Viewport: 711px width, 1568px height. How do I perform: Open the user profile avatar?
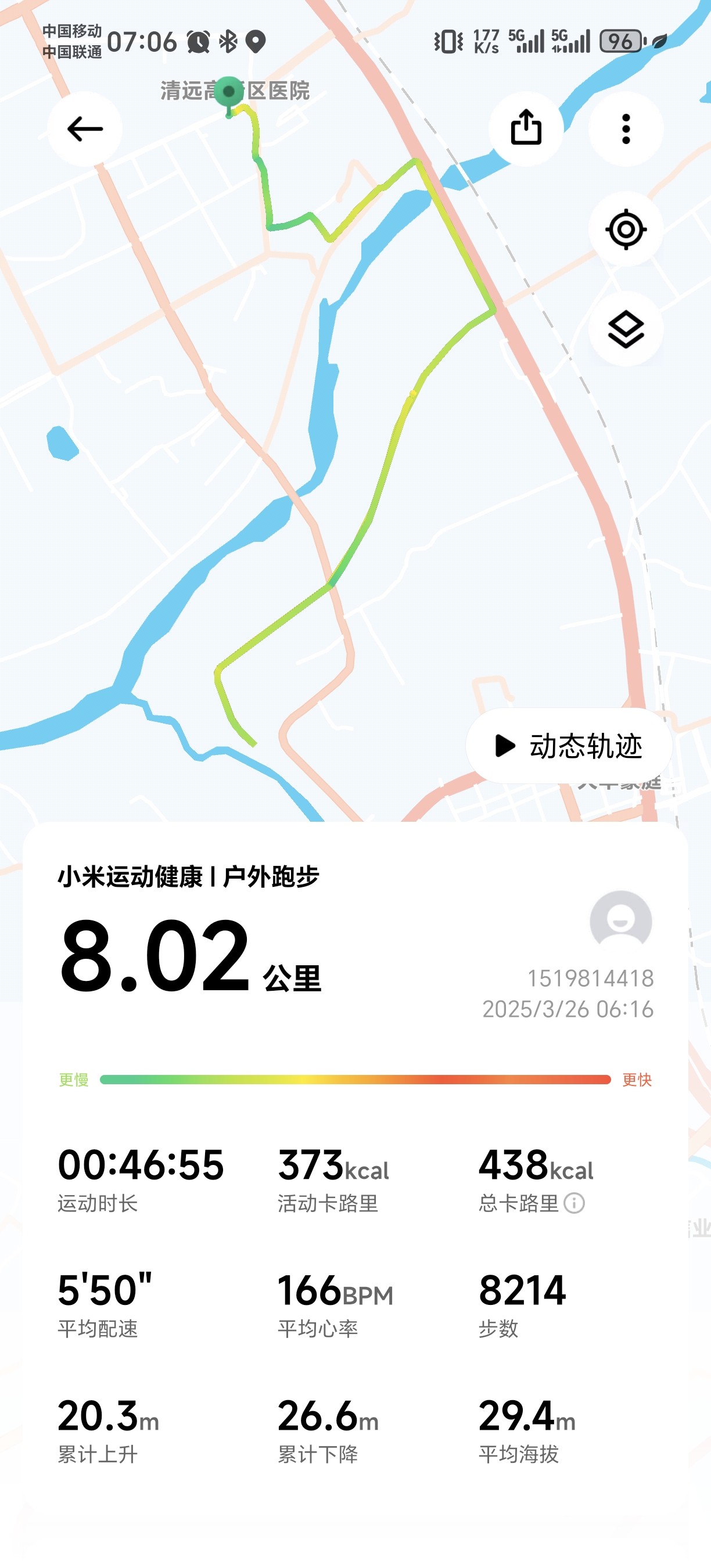(621, 921)
